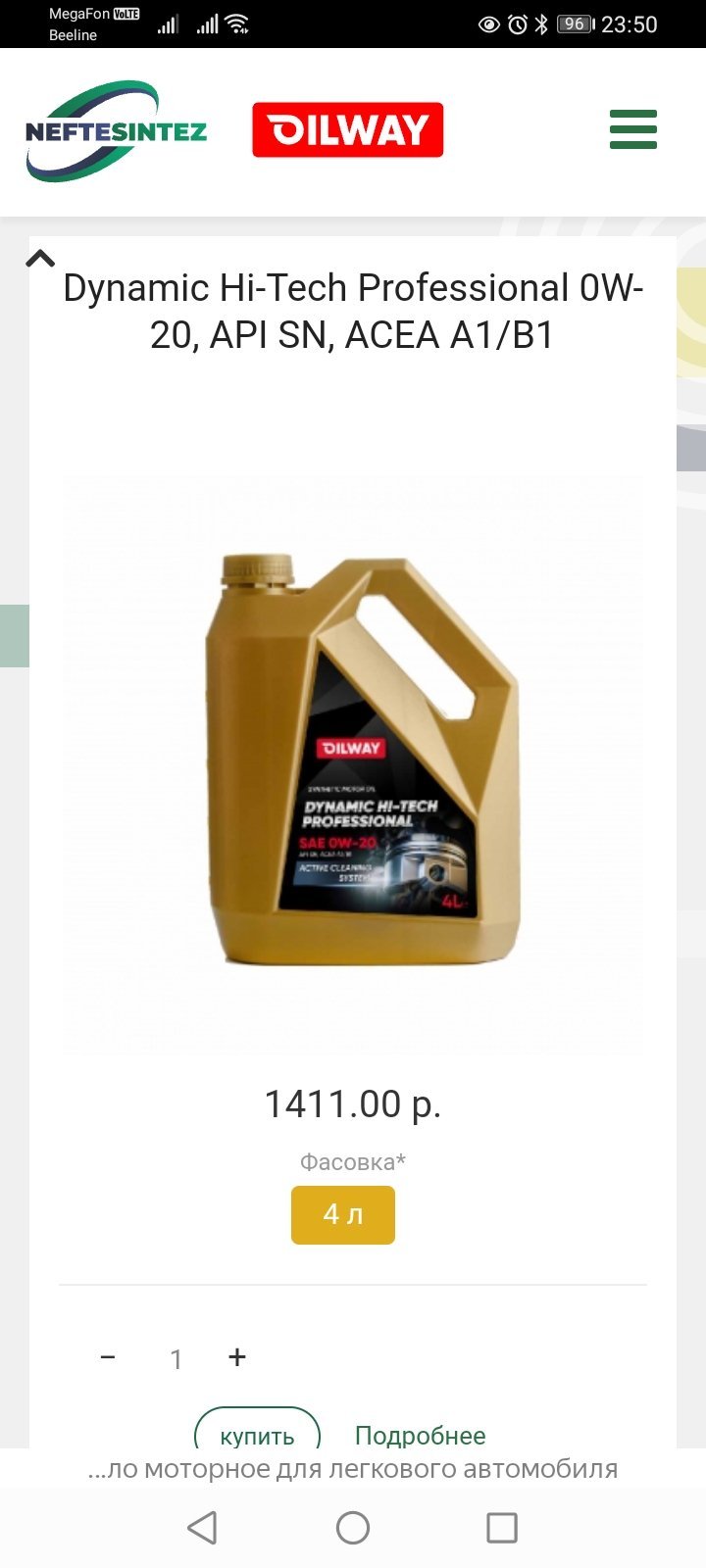Go to the system home screen
706x1568 pixels.
353,1527
